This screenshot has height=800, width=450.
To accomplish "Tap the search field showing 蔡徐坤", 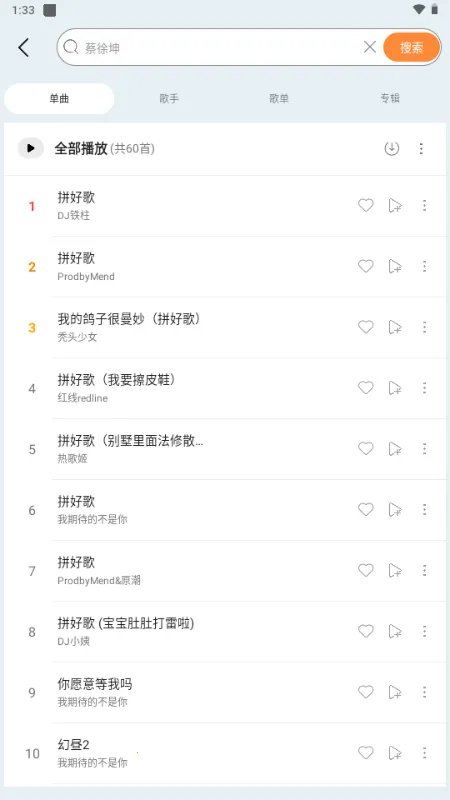I will [x=219, y=47].
